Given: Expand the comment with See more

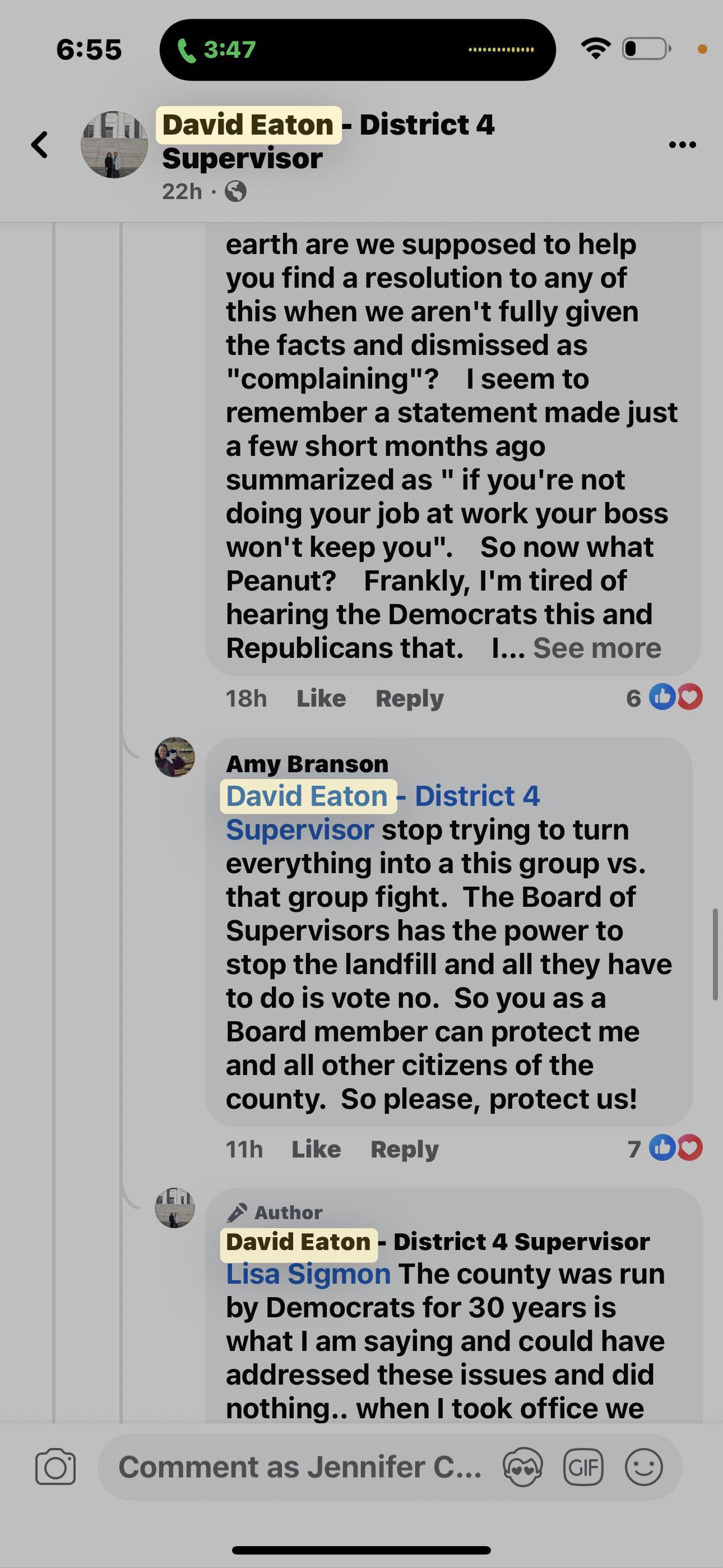Looking at the screenshot, I should (x=596, y=648).
